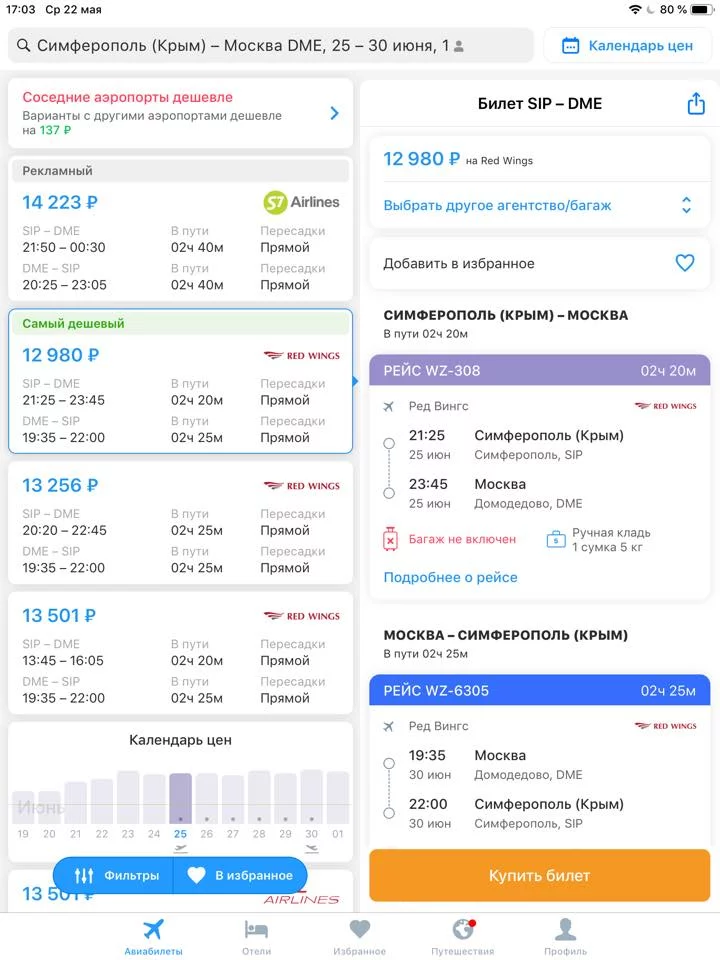Tap the floating В избранное button
720x960 pixels.
point(240,875)
